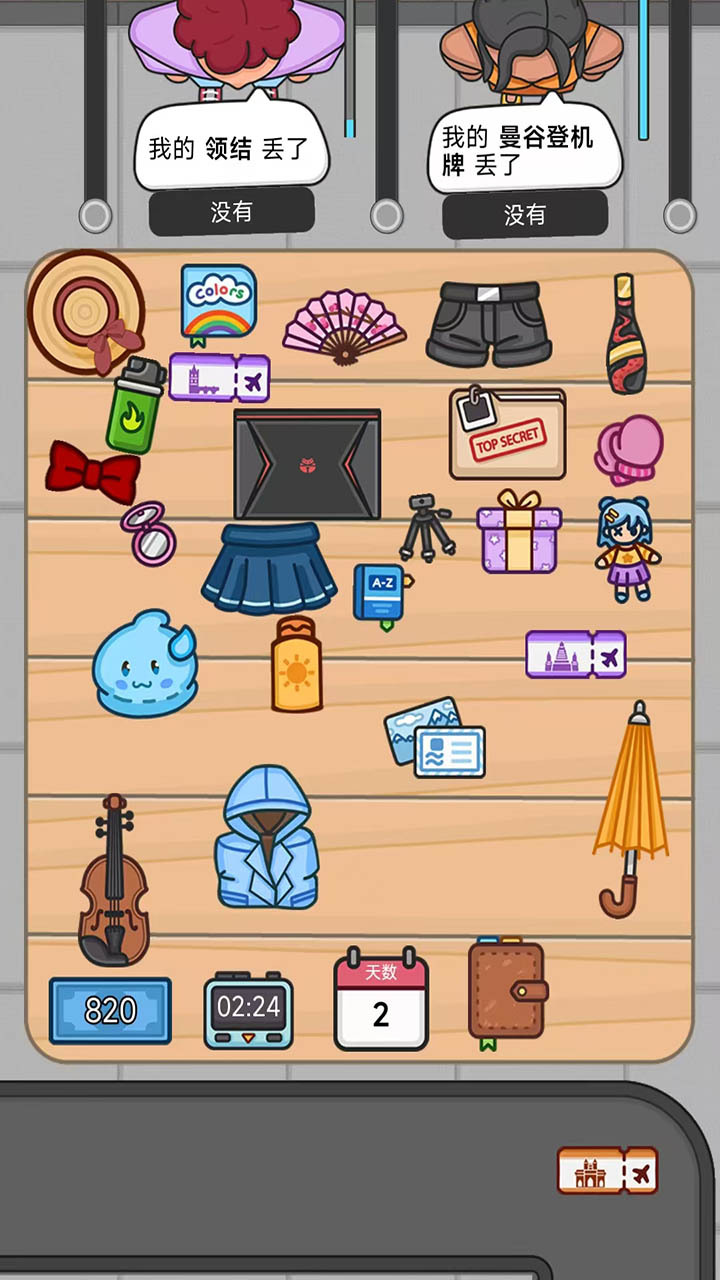This screenshot has width=720, height=1280.
Task: Select the navy pleated skirt
Action: (x=270, y=568)
